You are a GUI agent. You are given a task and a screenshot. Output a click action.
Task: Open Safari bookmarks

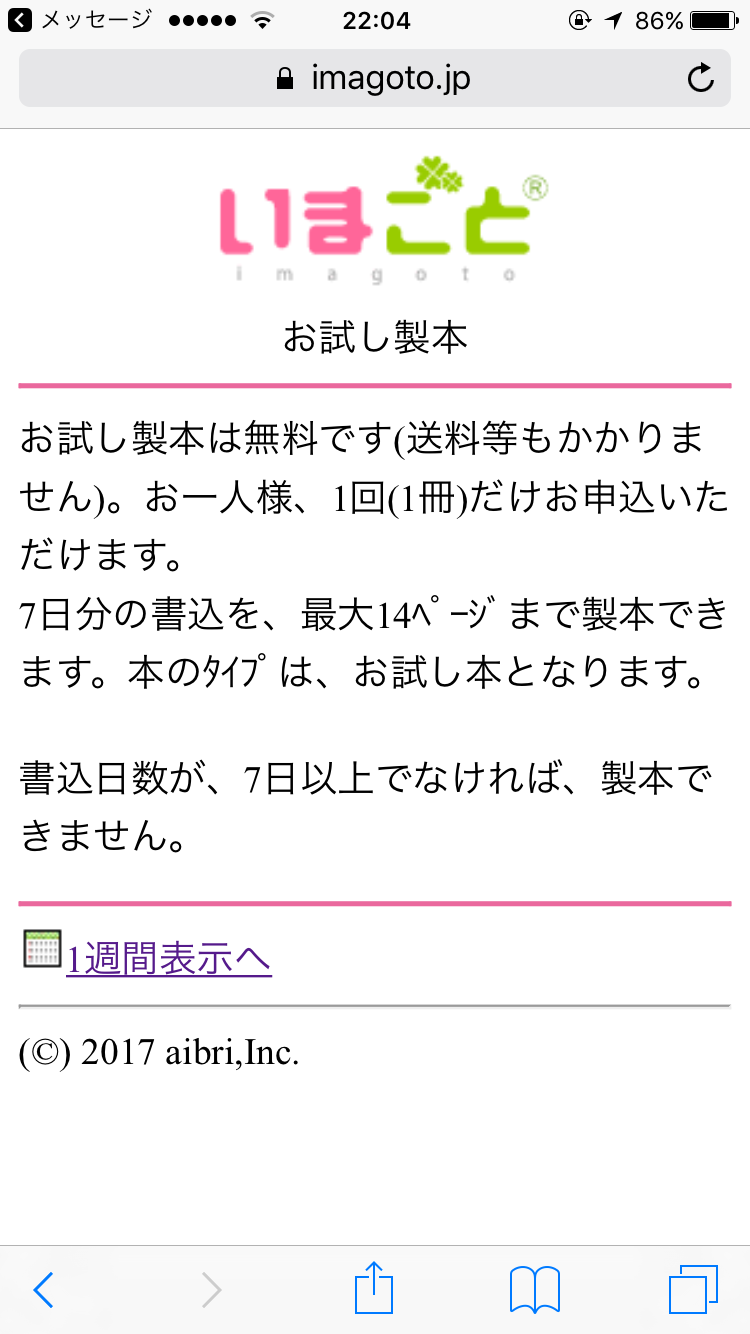click(x=534, y=1290)
